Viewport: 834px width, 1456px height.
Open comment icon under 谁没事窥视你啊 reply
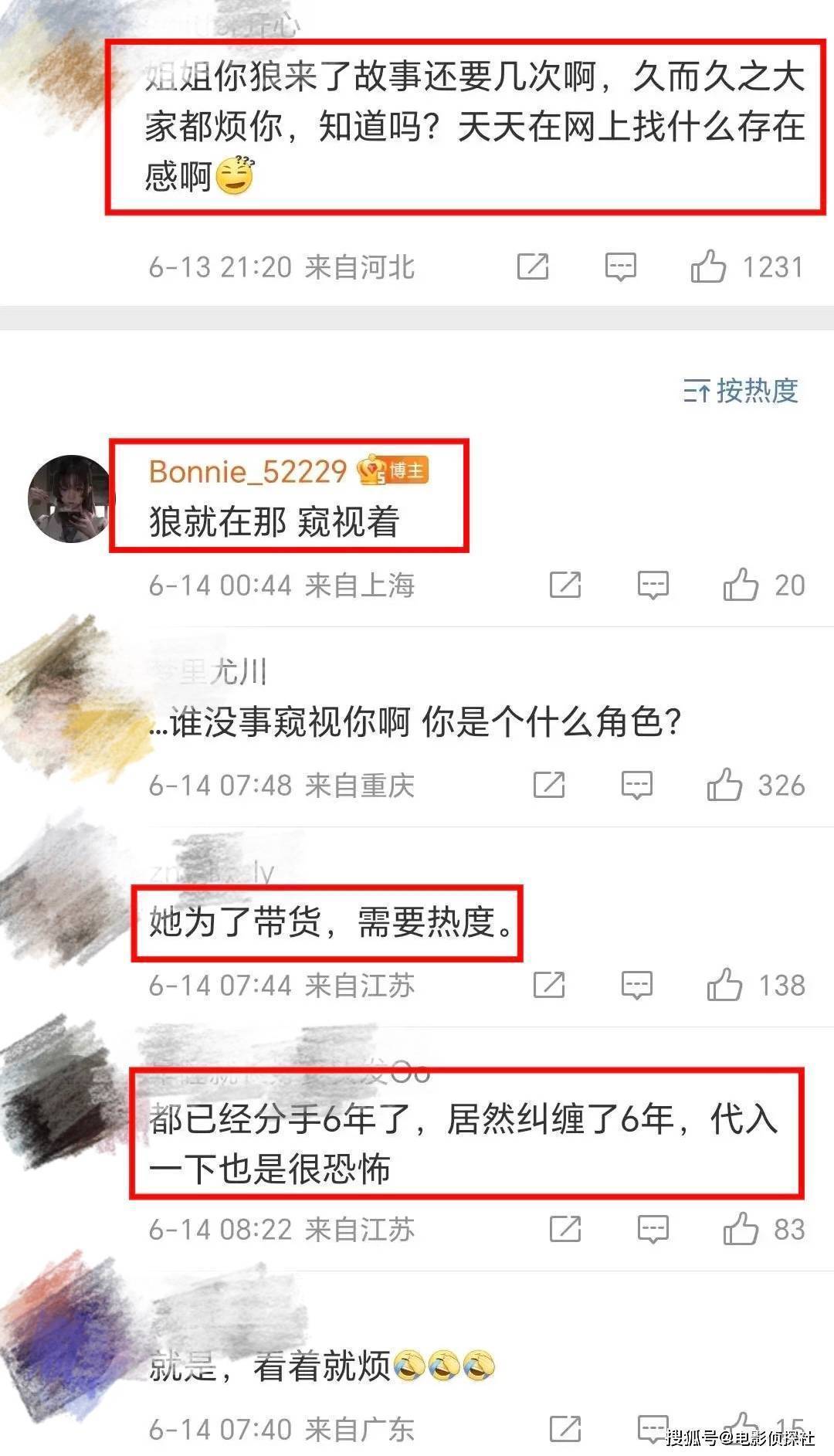[636, 786]
